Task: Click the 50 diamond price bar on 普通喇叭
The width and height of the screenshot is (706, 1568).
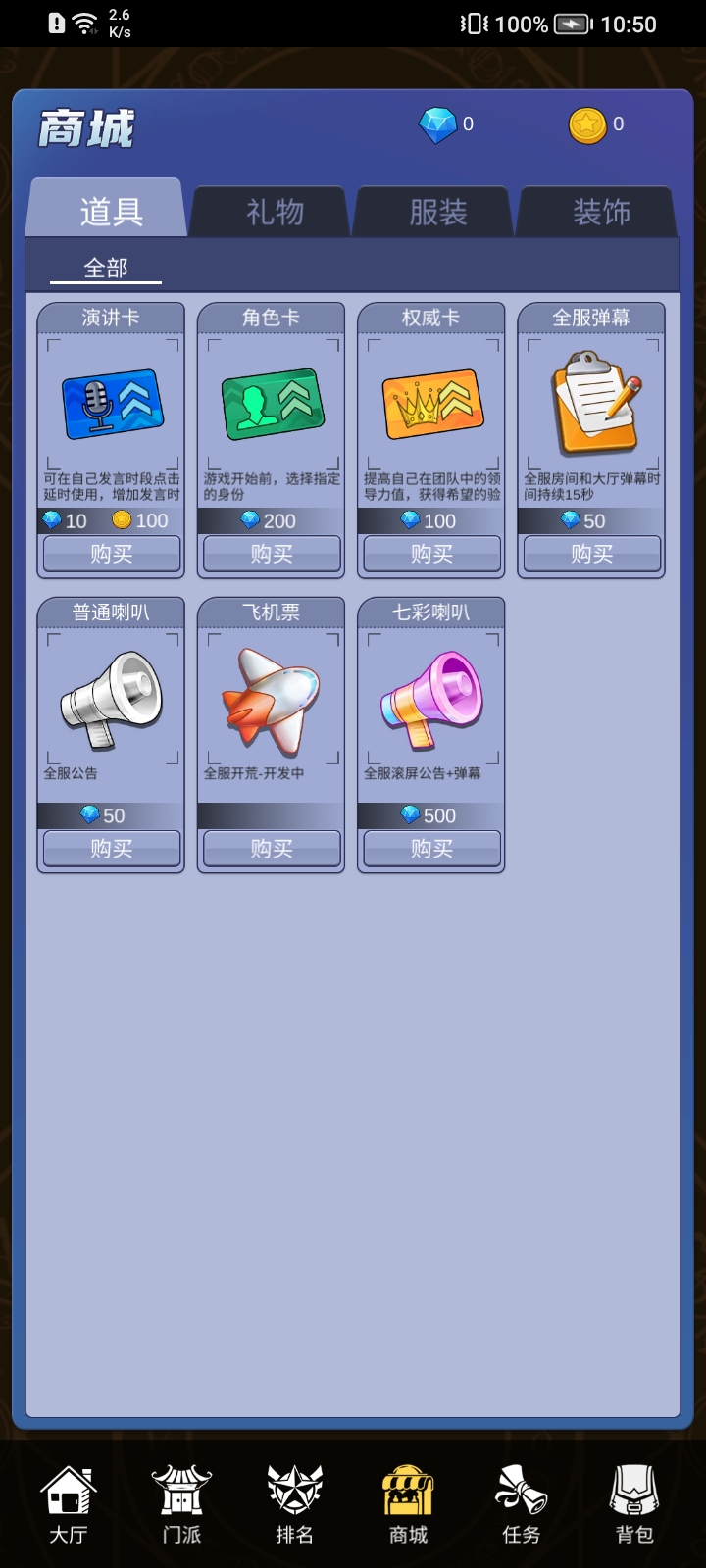Action: [110, 814]
